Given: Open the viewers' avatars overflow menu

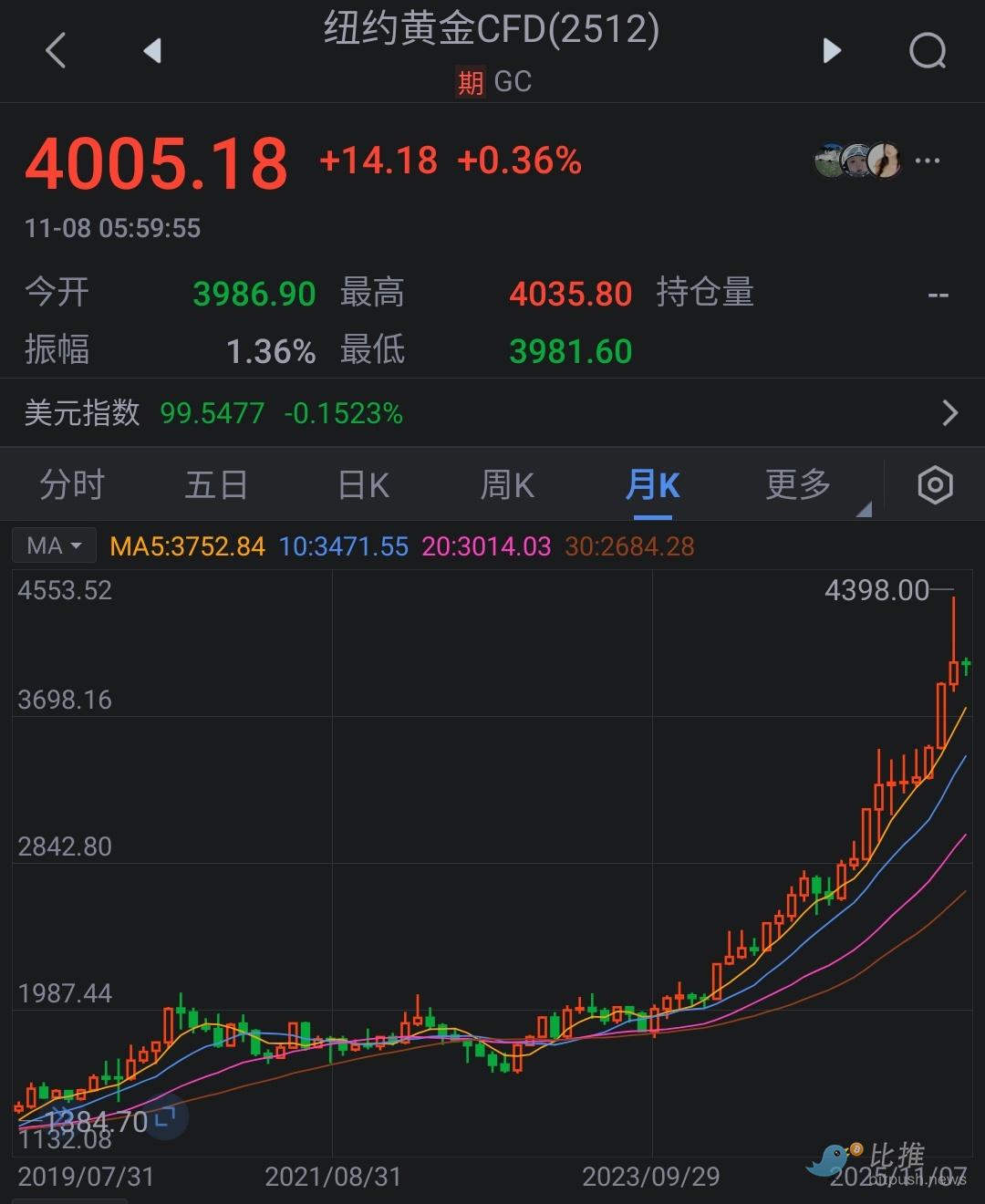Looking at the screenshot, I should coord(928,161).
